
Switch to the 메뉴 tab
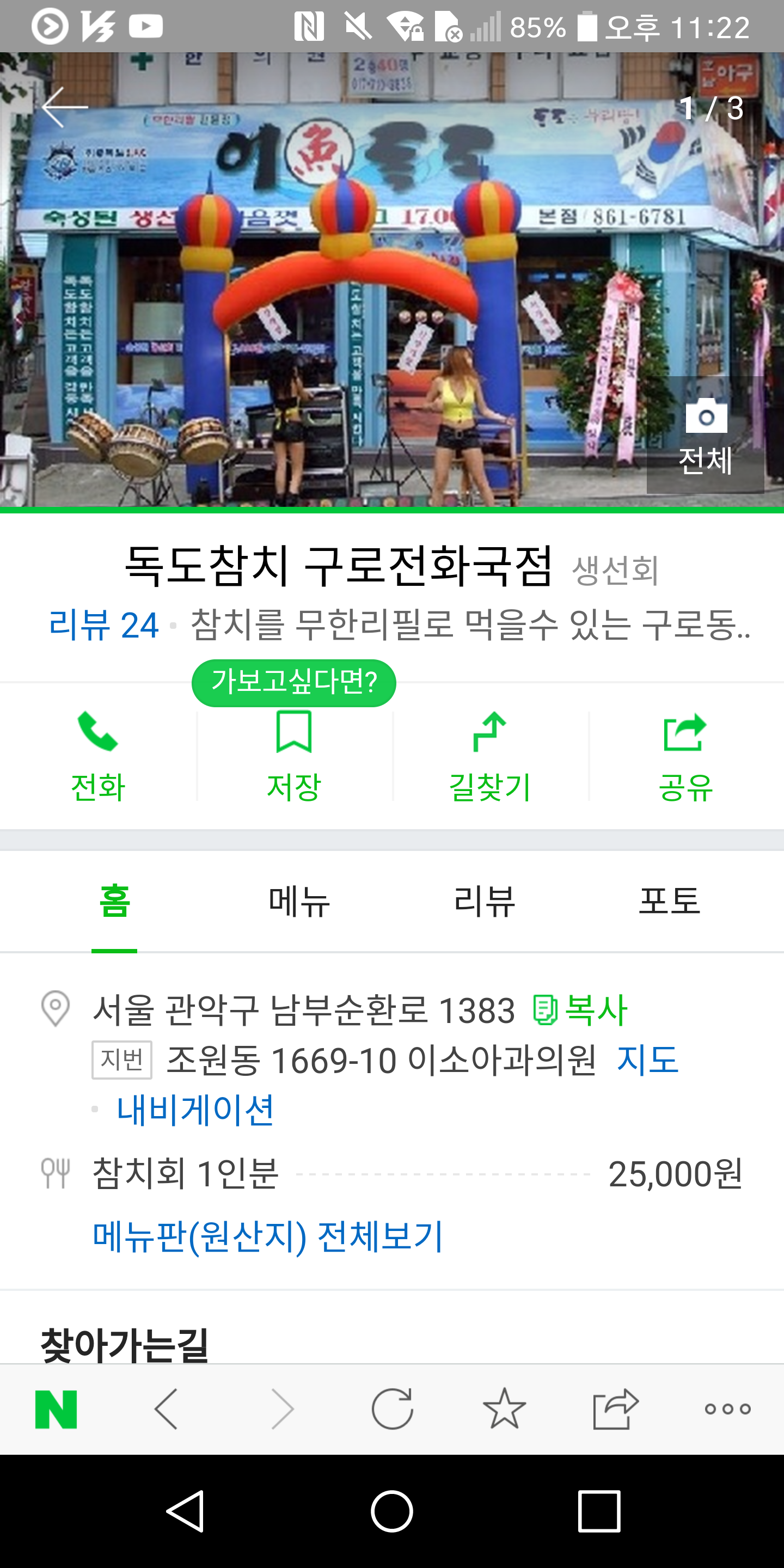tap(299, 901)
